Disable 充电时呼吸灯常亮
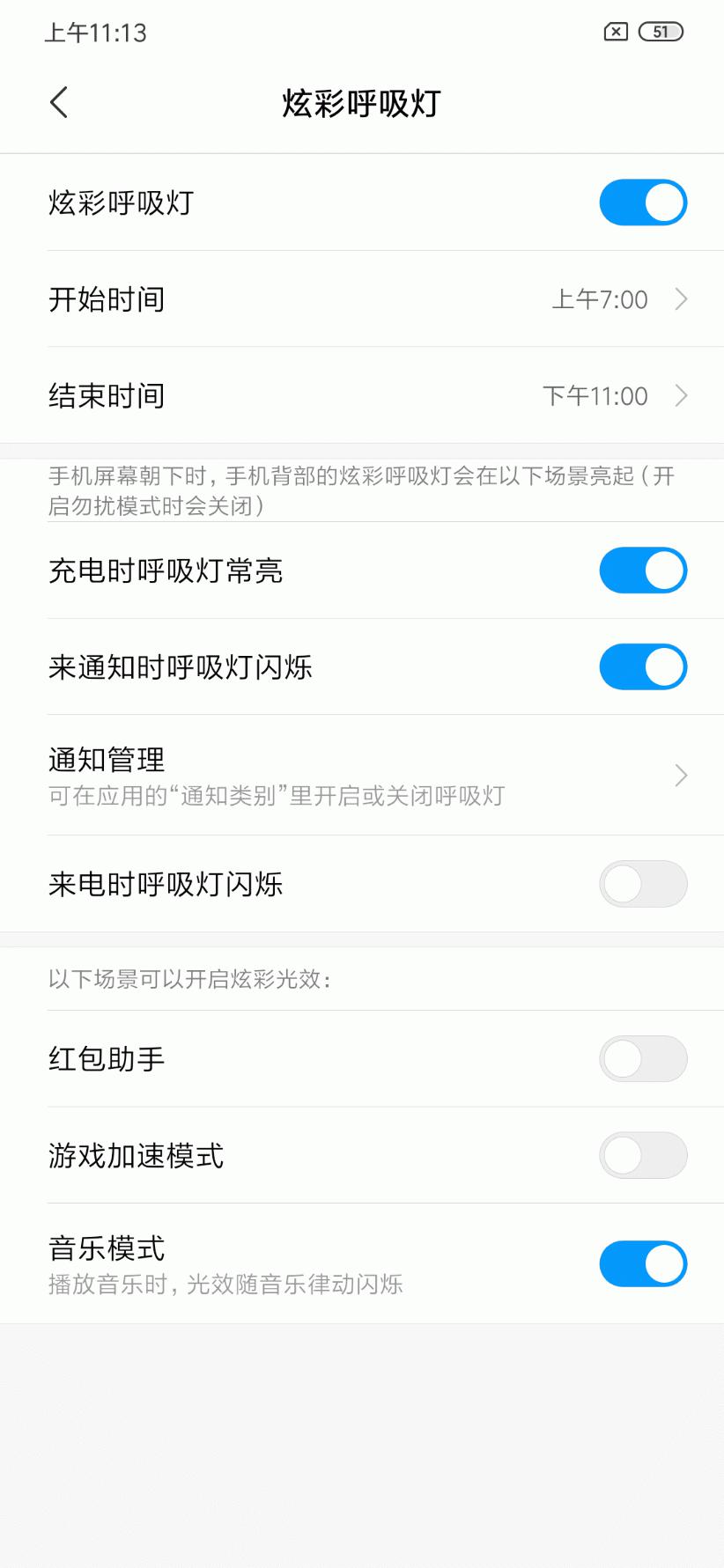Screen dimensions: 724x1568 pyautogui.click(x=643, y=571)
